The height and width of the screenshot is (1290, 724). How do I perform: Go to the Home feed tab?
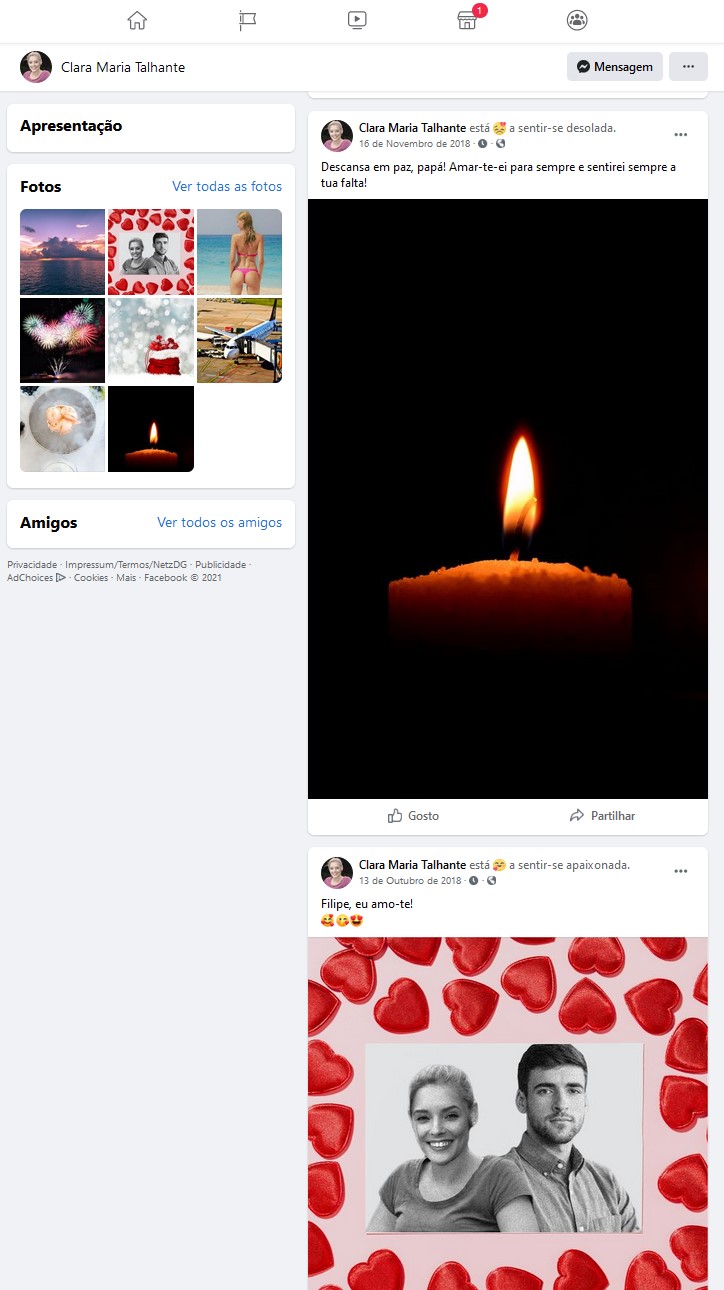138,20
